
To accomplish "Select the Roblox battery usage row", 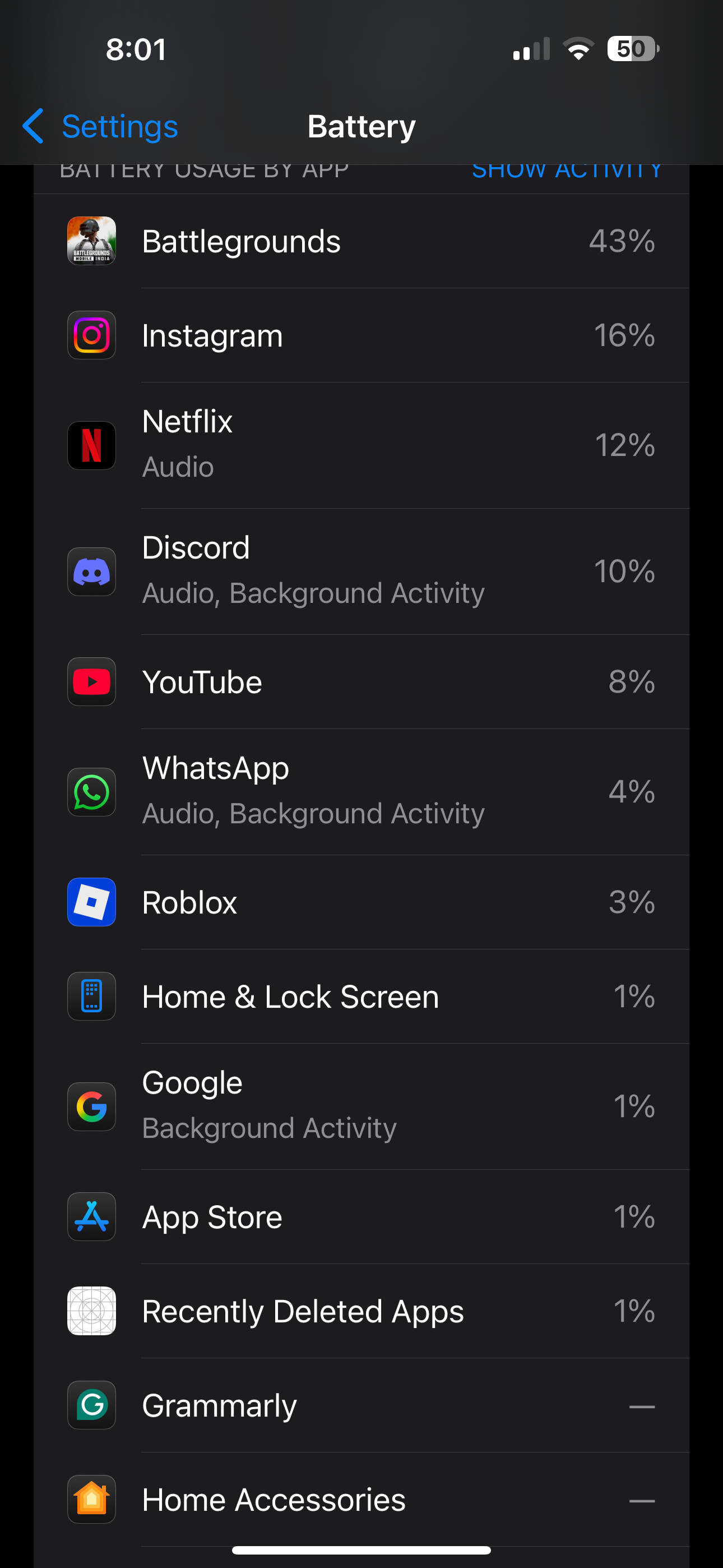I will pos(361,902).
